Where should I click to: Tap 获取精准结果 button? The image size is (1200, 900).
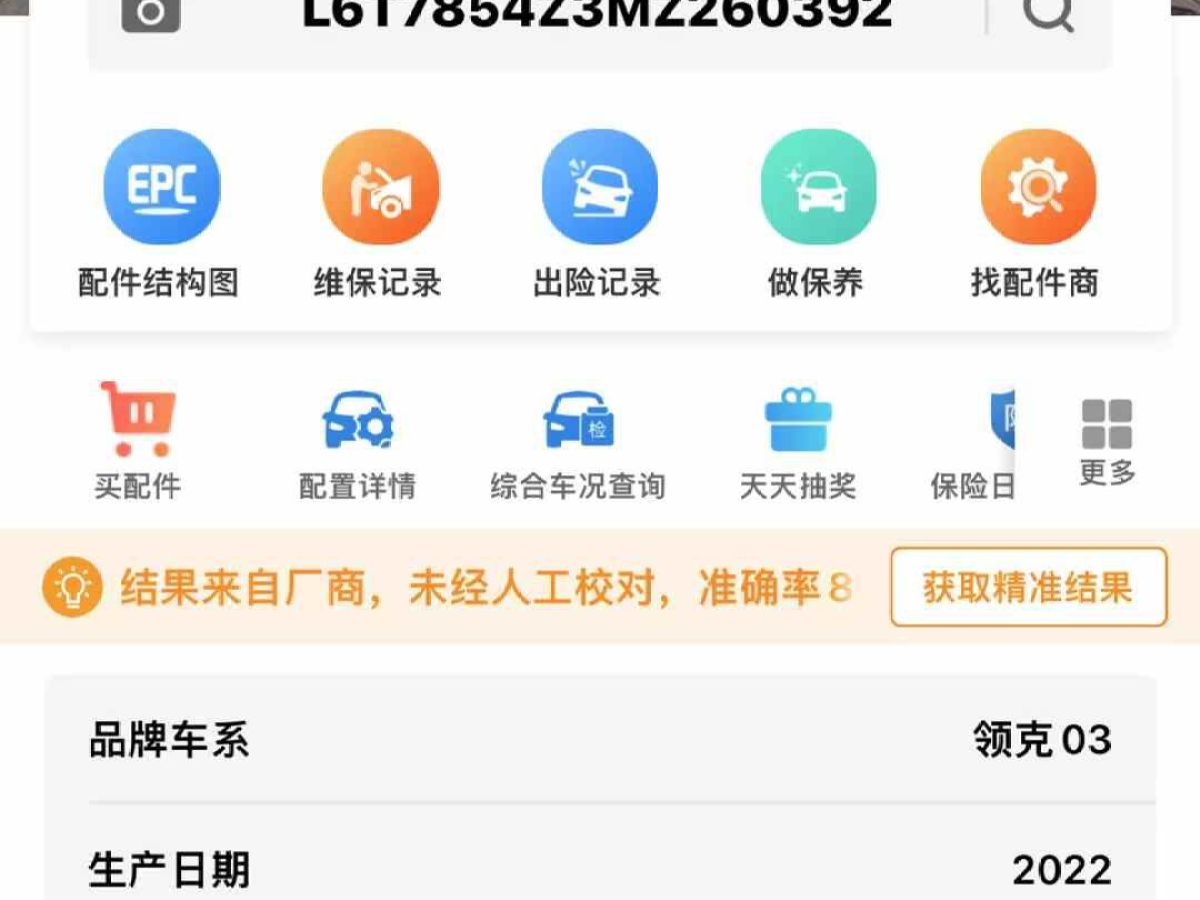tap(1028, 587)
